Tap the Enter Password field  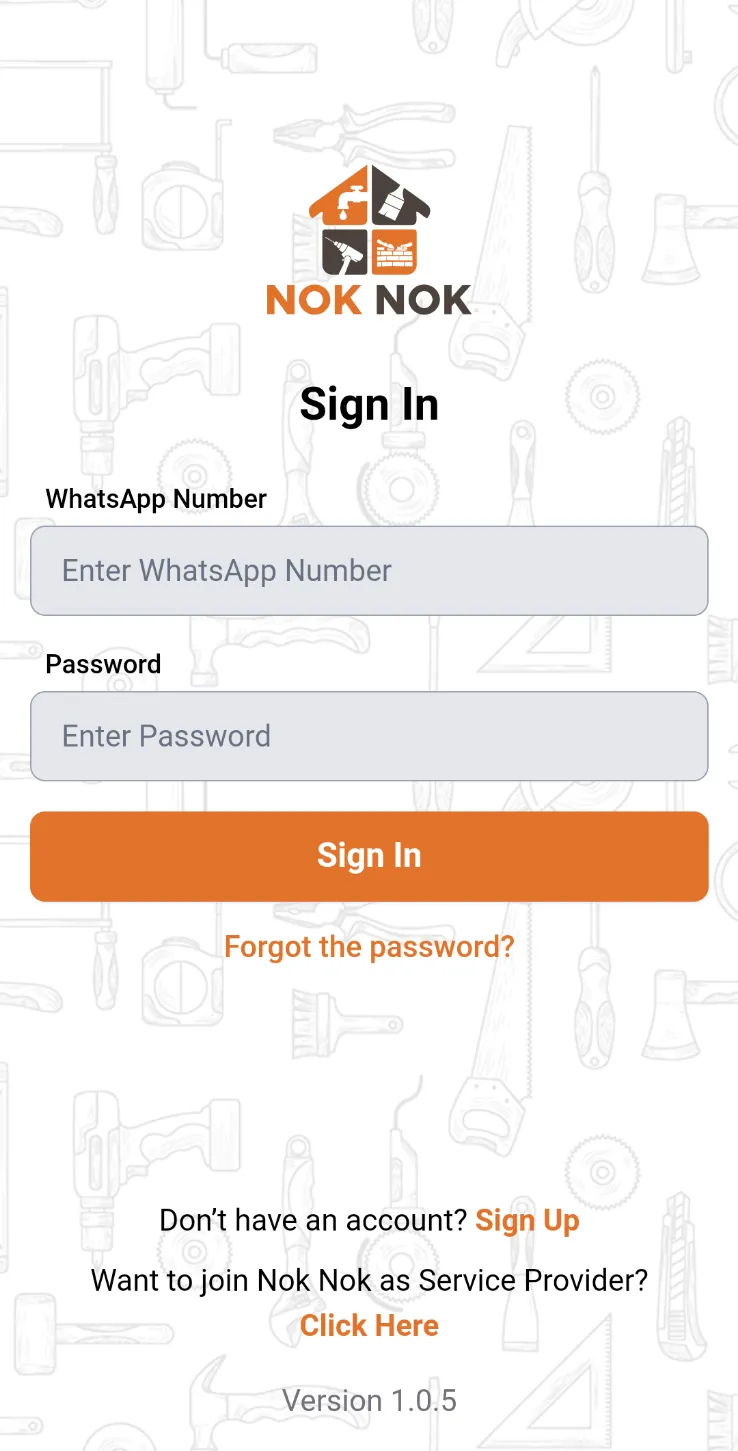tap(369, 736)
